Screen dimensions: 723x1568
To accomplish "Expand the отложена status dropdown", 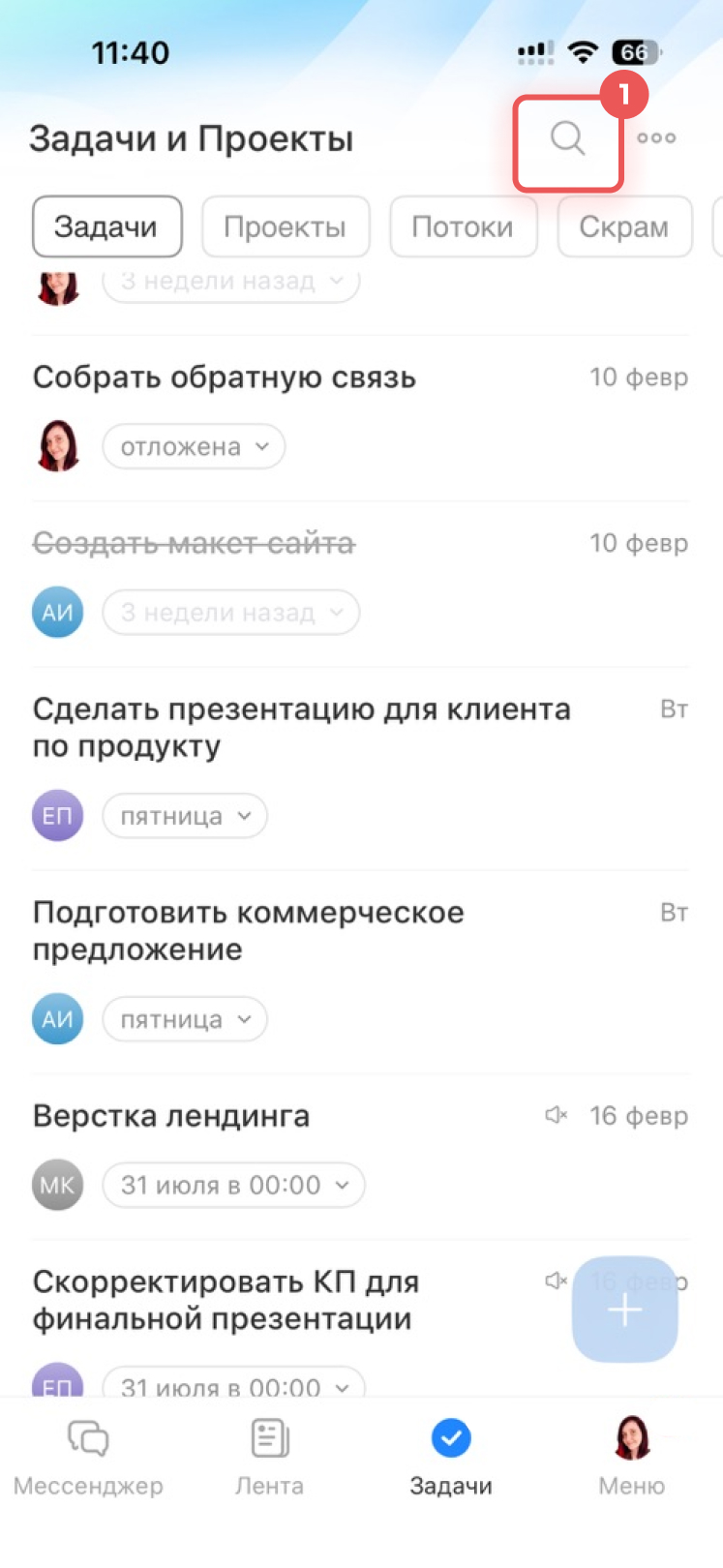I will tap(194, 447).
